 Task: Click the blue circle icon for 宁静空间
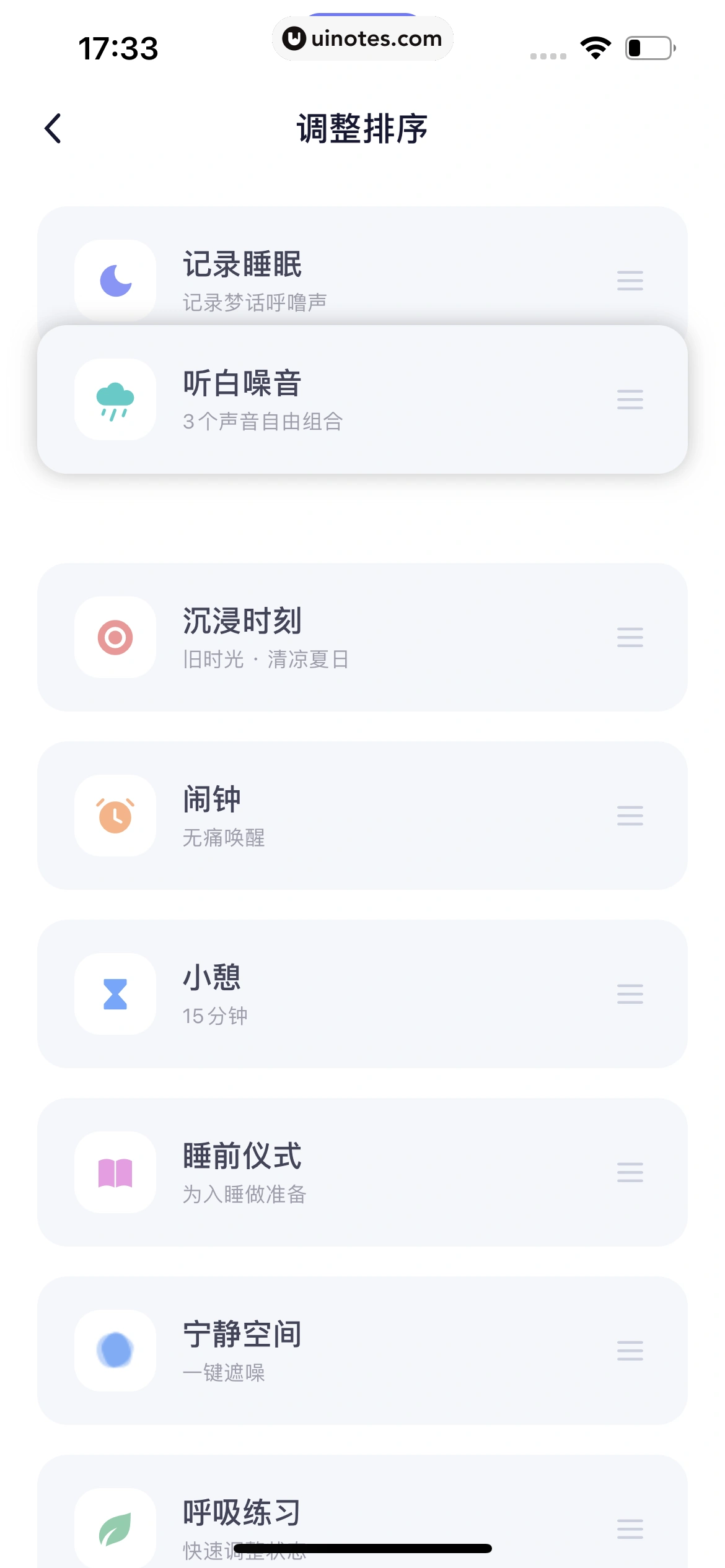pyautogui.click(x=115, y=1349)
